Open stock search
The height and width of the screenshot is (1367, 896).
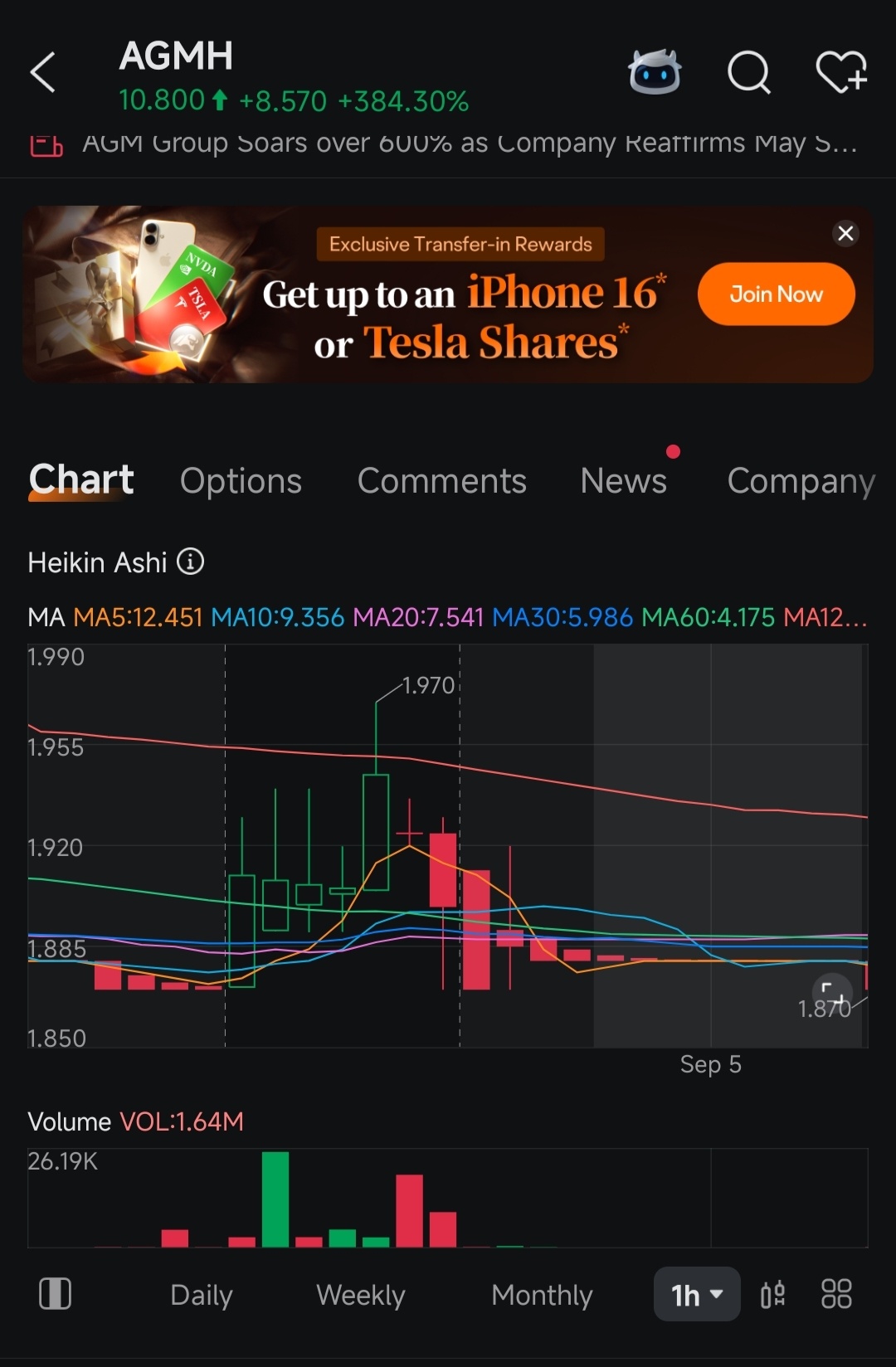(x=748, y=73)
